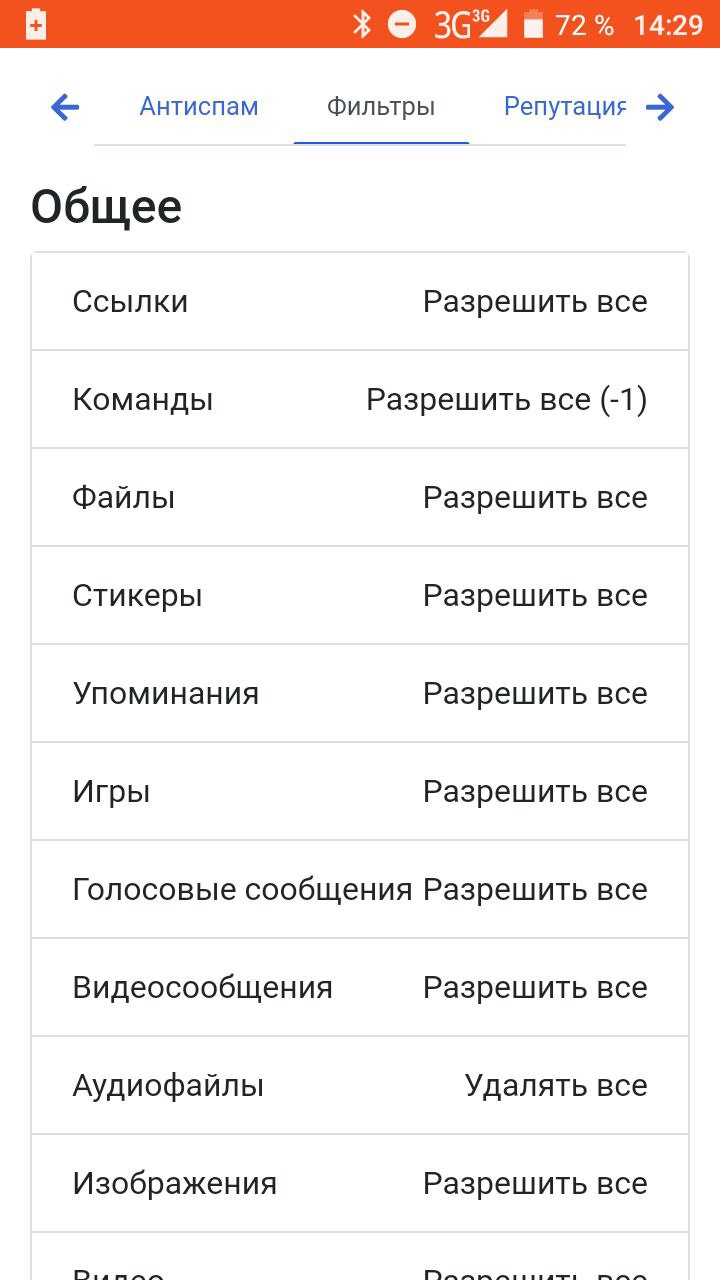The width and height of the screenshot is (720, 1280).
Task: Tap the right arrow to scroll tabs forward
Action: click(x=660, y=107)
